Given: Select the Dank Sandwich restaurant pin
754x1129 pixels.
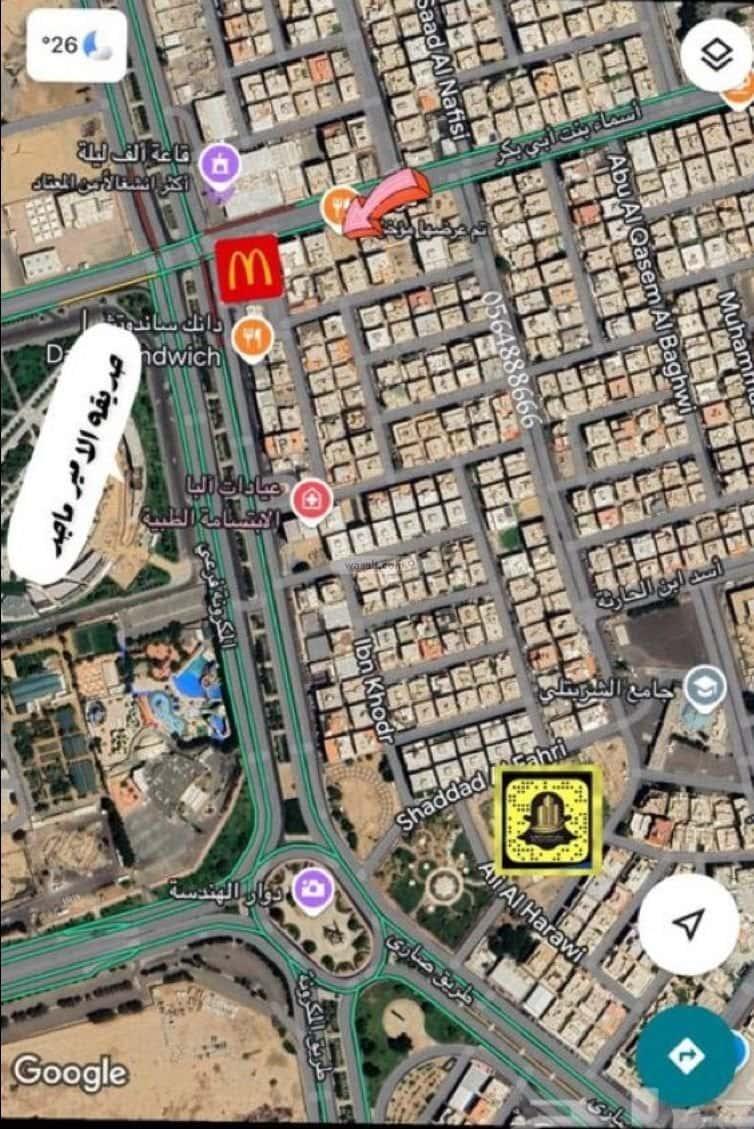Looking at the screenshot, I should click(247, 337).
